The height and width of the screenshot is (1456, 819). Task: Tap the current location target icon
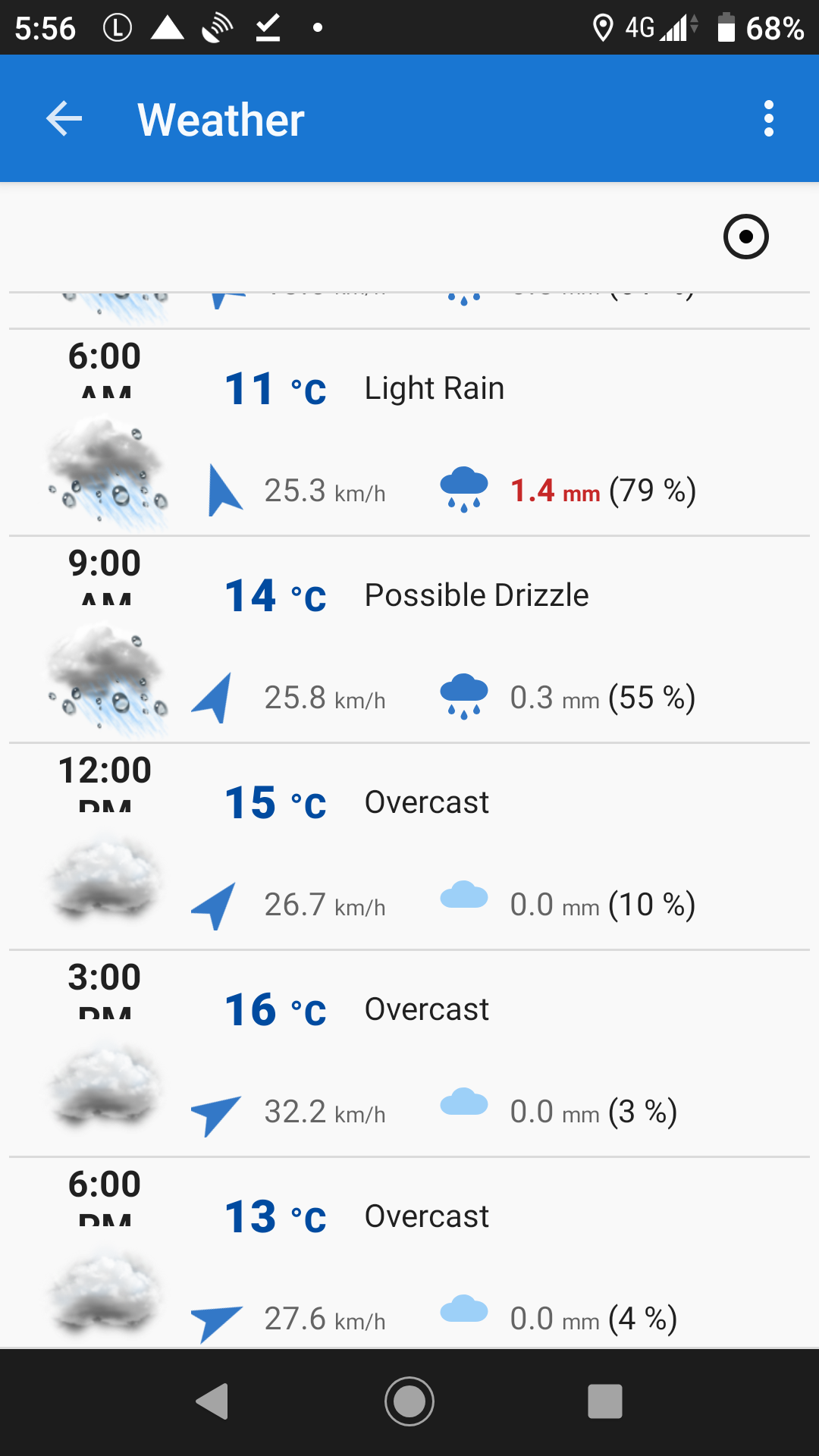pyautogui.click(x=745, y=237)
